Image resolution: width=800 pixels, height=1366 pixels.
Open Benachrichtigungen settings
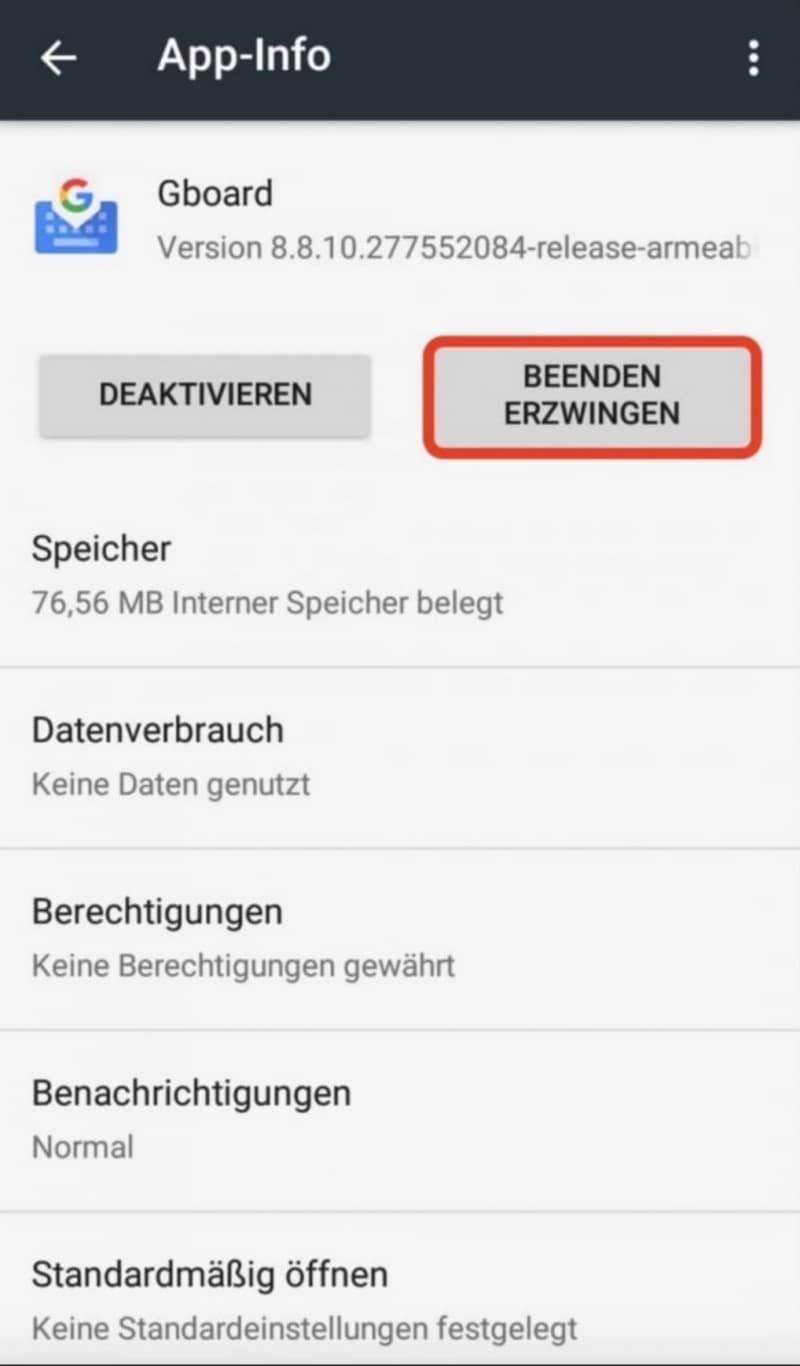[x=400, y=1121]
